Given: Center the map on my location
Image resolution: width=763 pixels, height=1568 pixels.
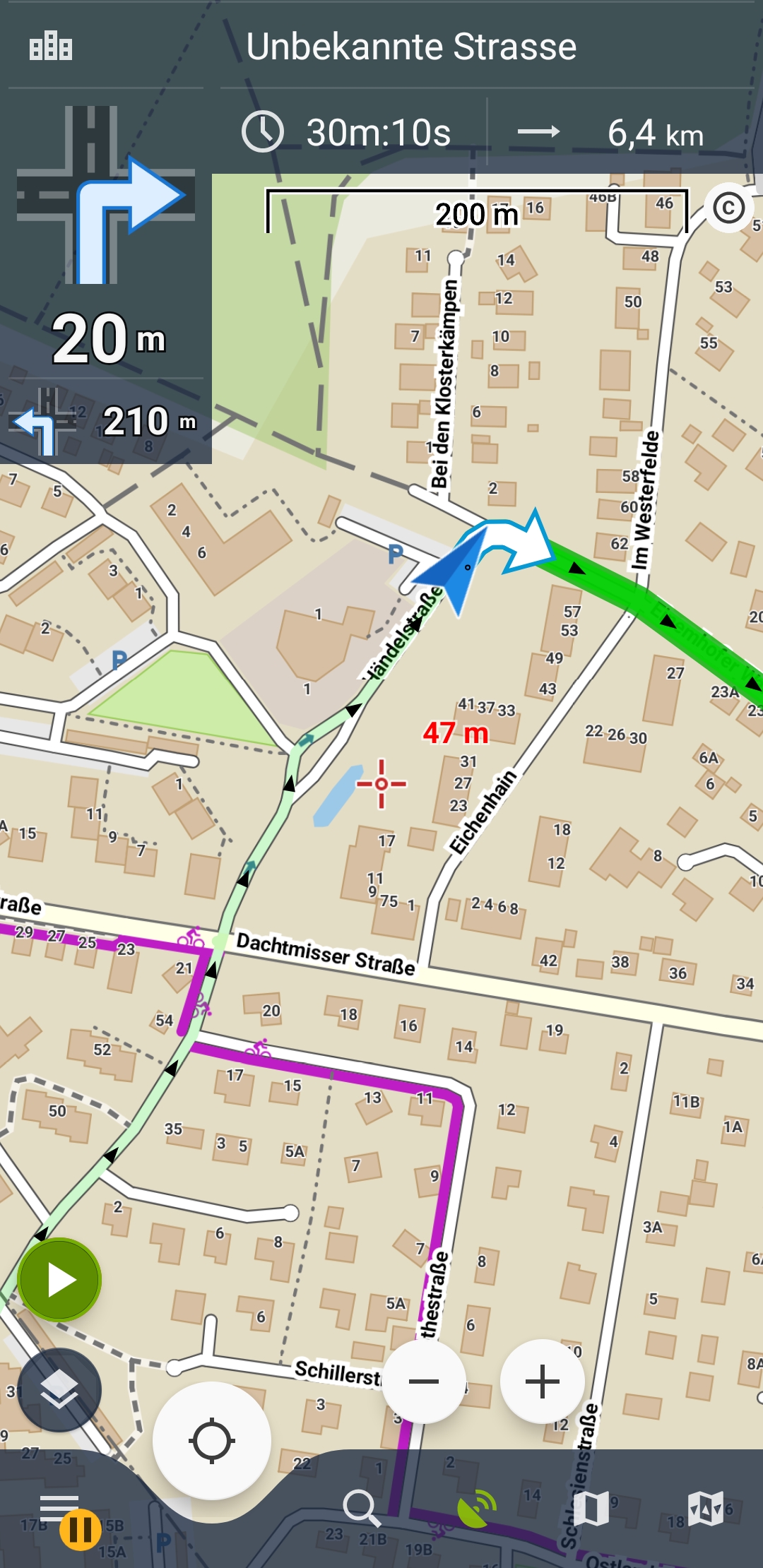Looking at the screenshot, I should click(211, 1441).
